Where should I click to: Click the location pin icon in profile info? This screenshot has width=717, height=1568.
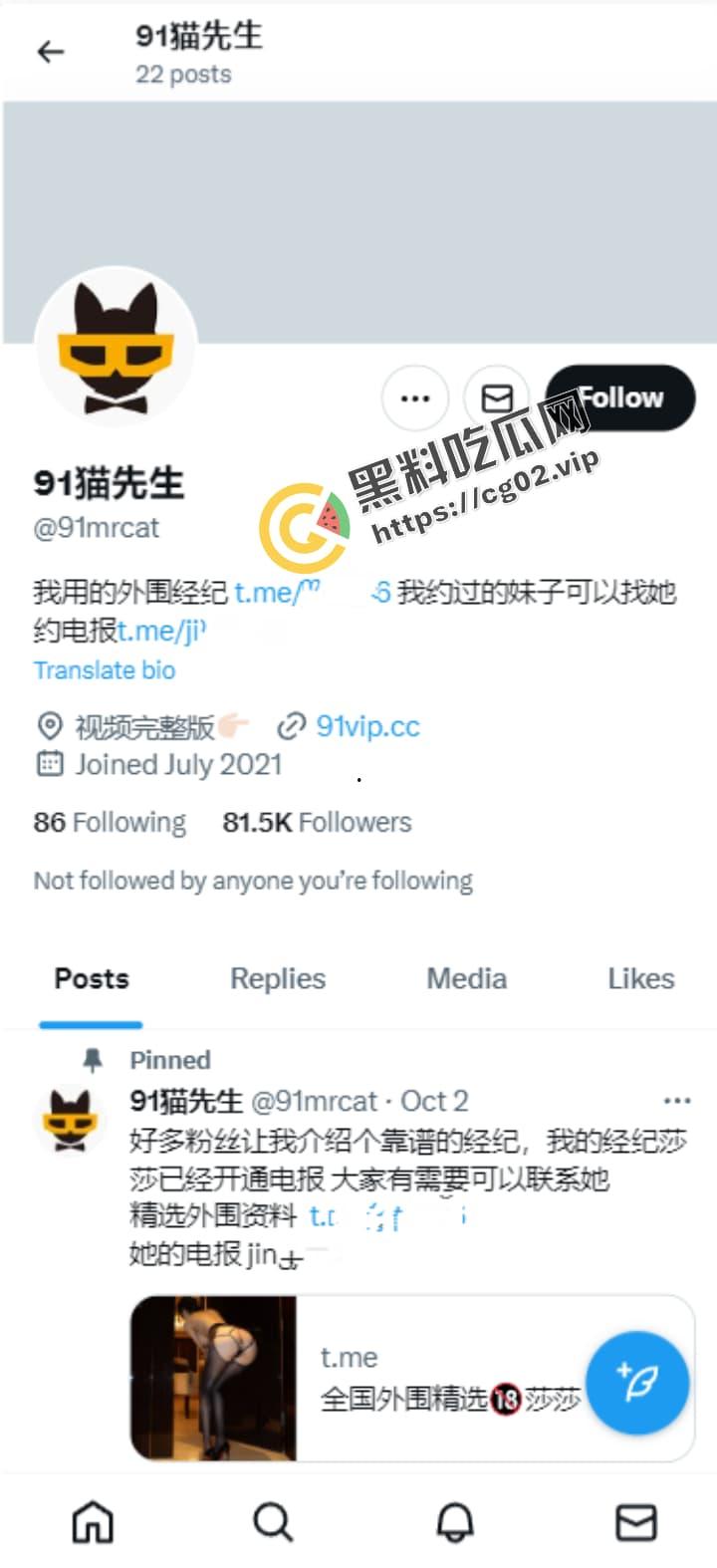(x=49, y=726)
